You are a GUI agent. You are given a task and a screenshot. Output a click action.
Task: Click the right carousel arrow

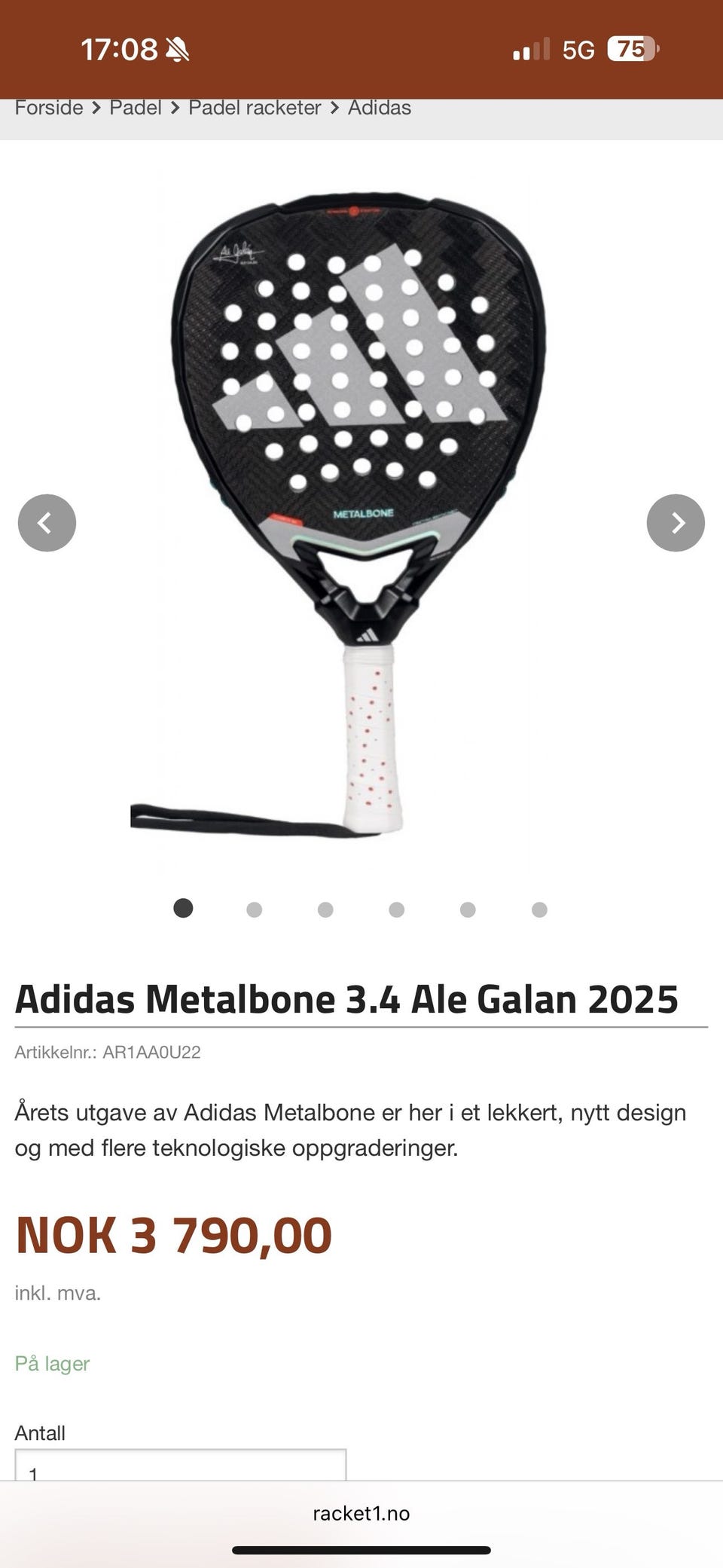(x=676, y=522)
